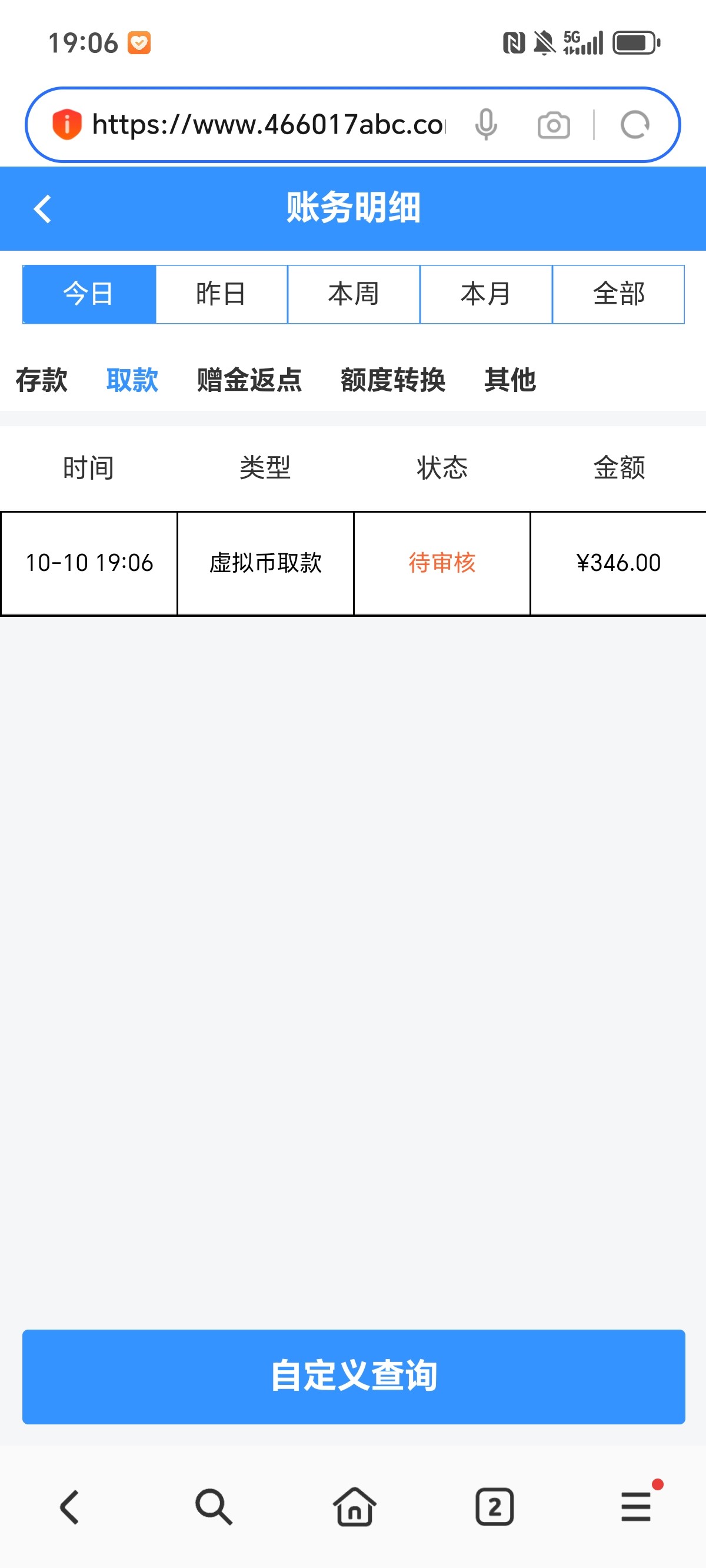The width and height of the screenshot is (706, 1568).
Task: Go to browser home page
Action: 354,1507
